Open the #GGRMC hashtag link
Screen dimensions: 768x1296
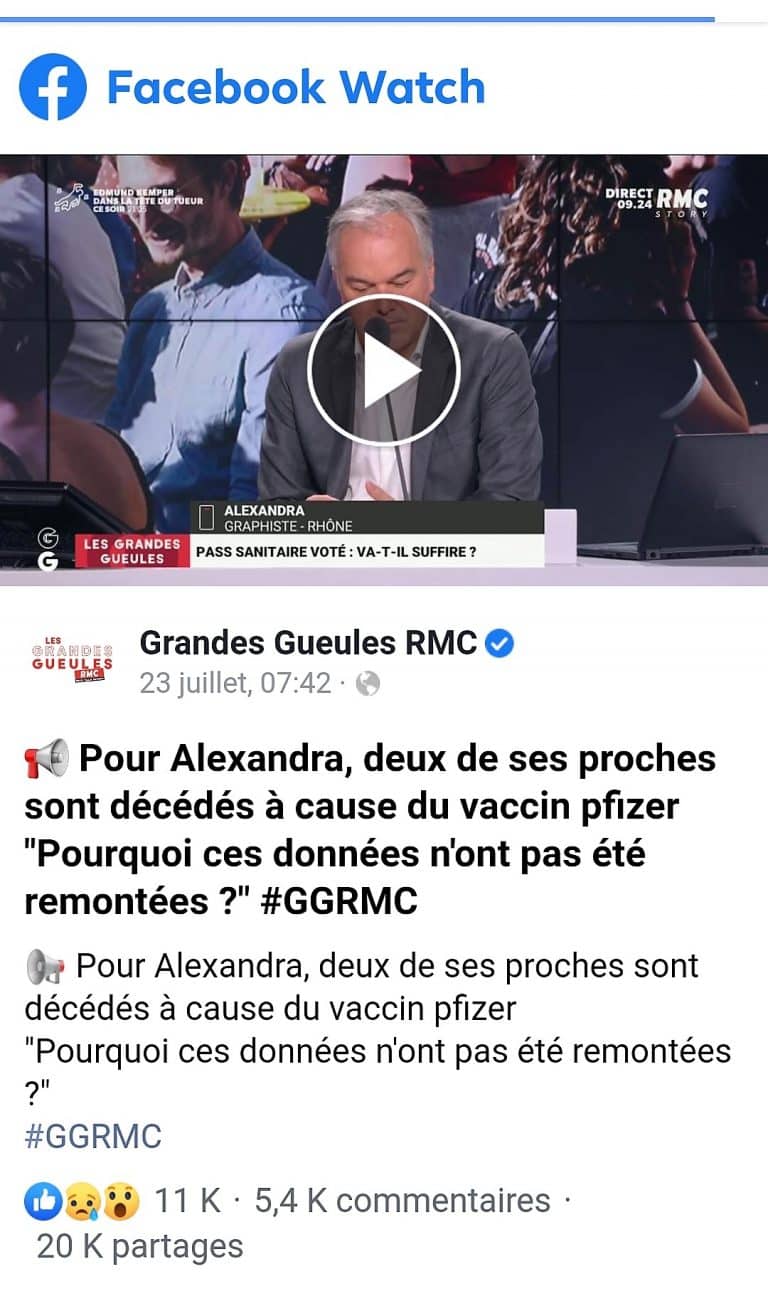92,1136
